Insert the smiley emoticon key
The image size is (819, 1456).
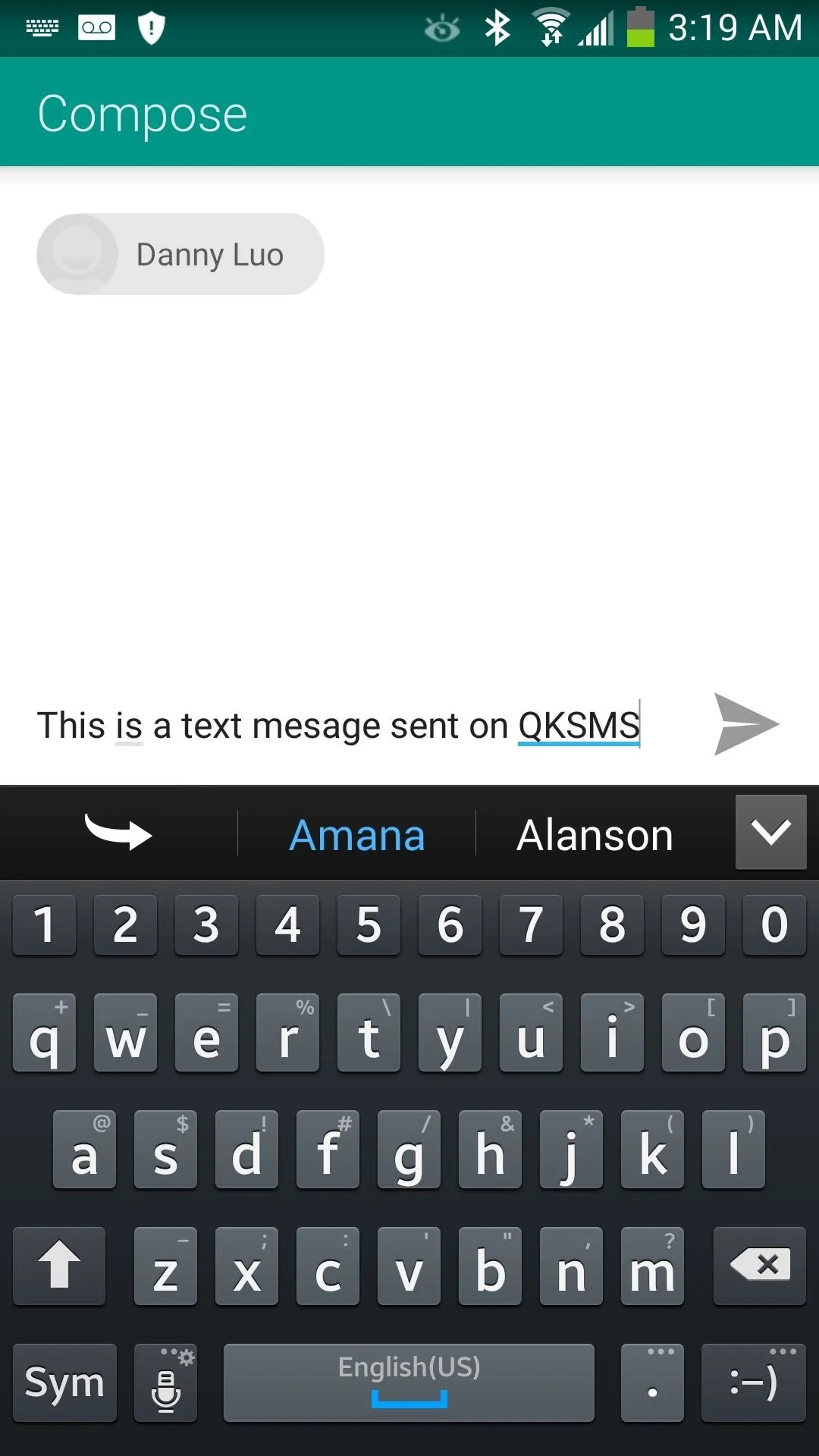tap(753, 1382)
